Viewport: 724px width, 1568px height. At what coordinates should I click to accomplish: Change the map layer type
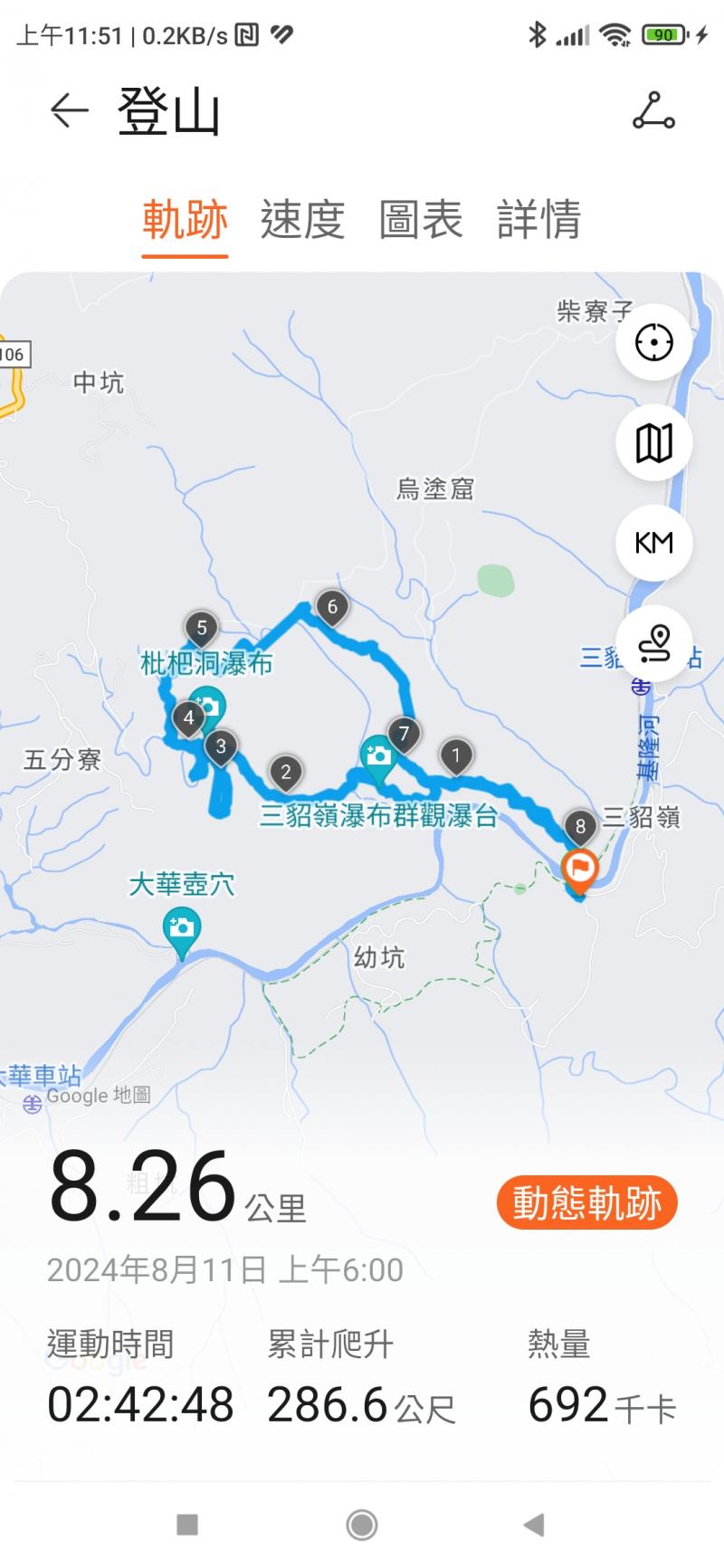point(653,443)
